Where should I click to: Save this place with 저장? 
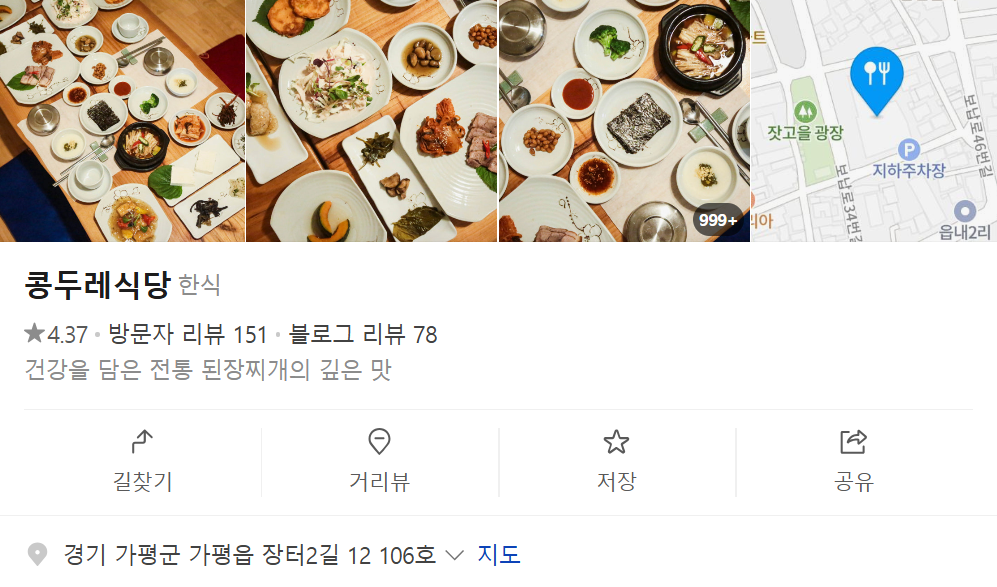(616, 461)
